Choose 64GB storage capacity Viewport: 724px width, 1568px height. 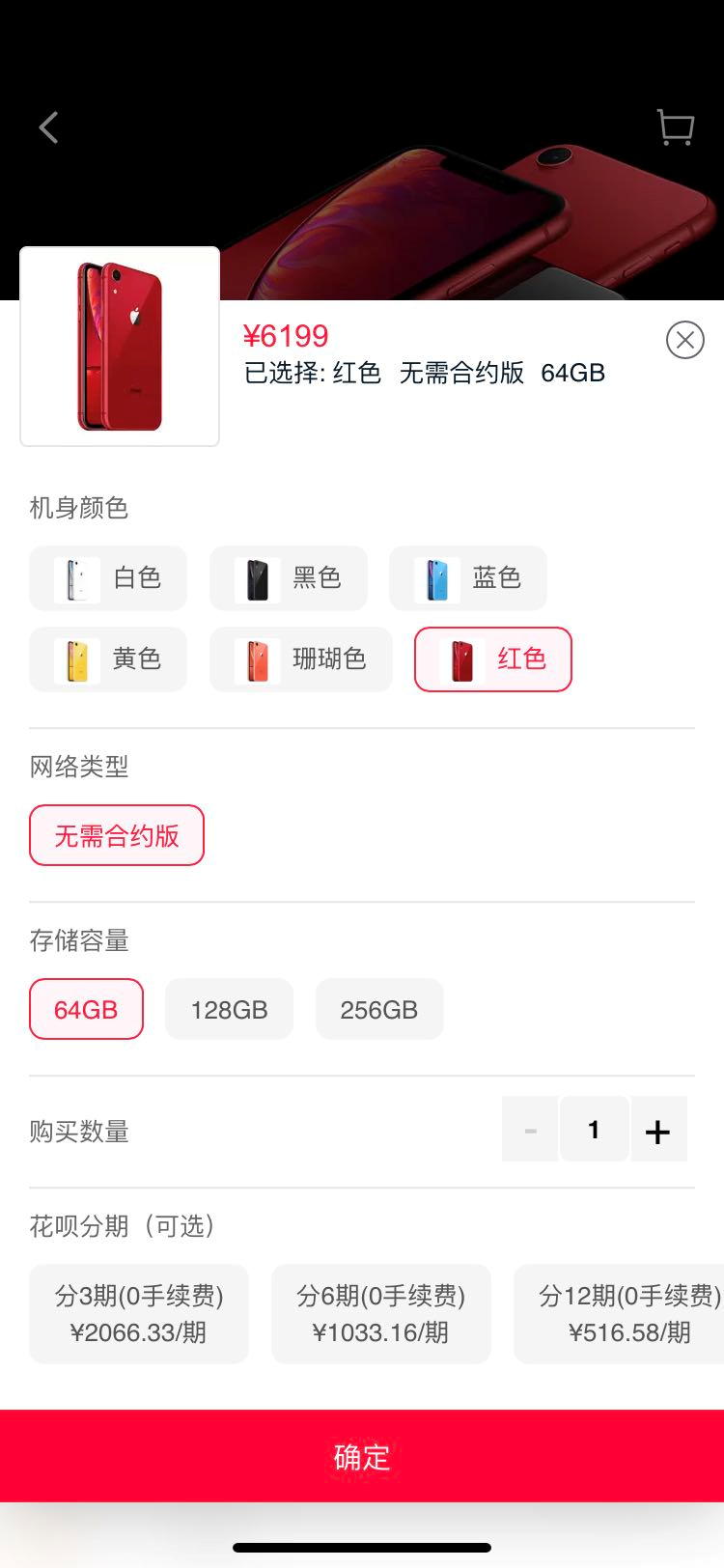86,1009
